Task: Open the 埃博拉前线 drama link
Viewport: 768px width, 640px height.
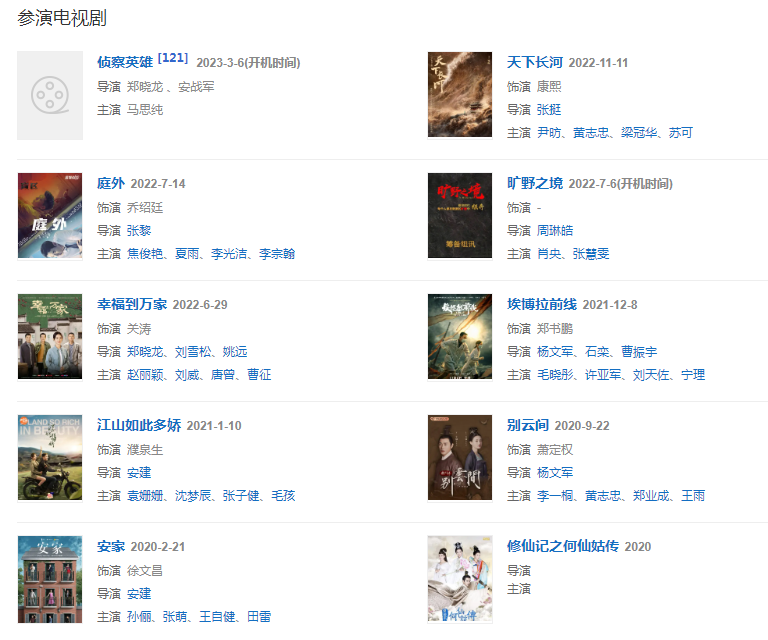Action: point(542,305)
